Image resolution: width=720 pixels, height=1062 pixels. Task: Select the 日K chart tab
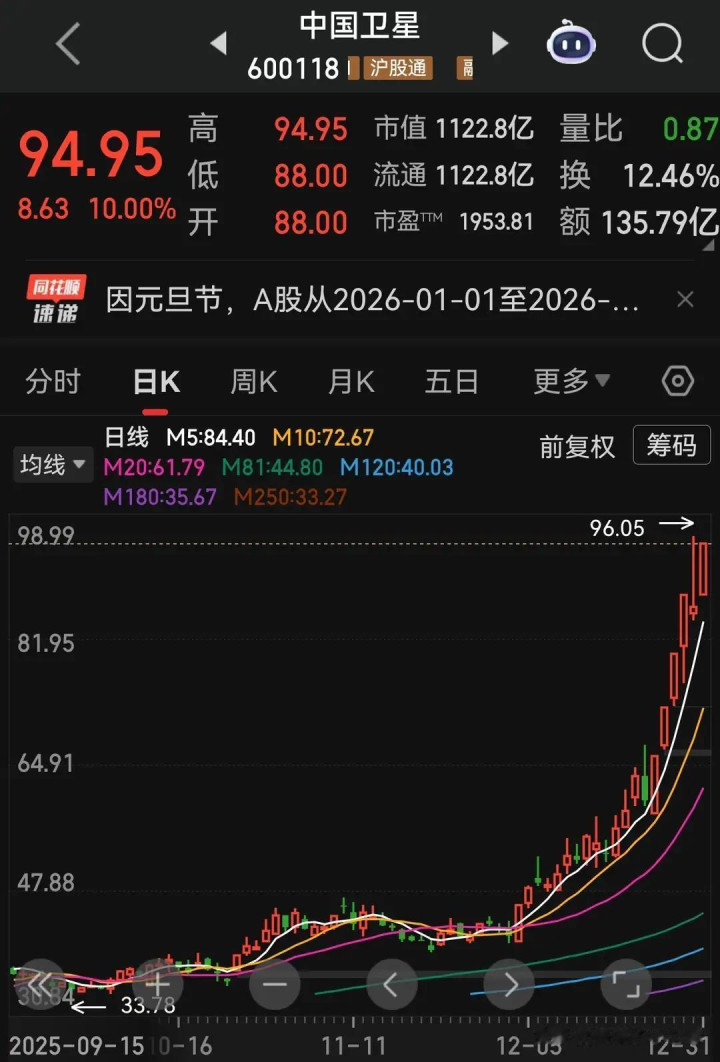point(155,381)
